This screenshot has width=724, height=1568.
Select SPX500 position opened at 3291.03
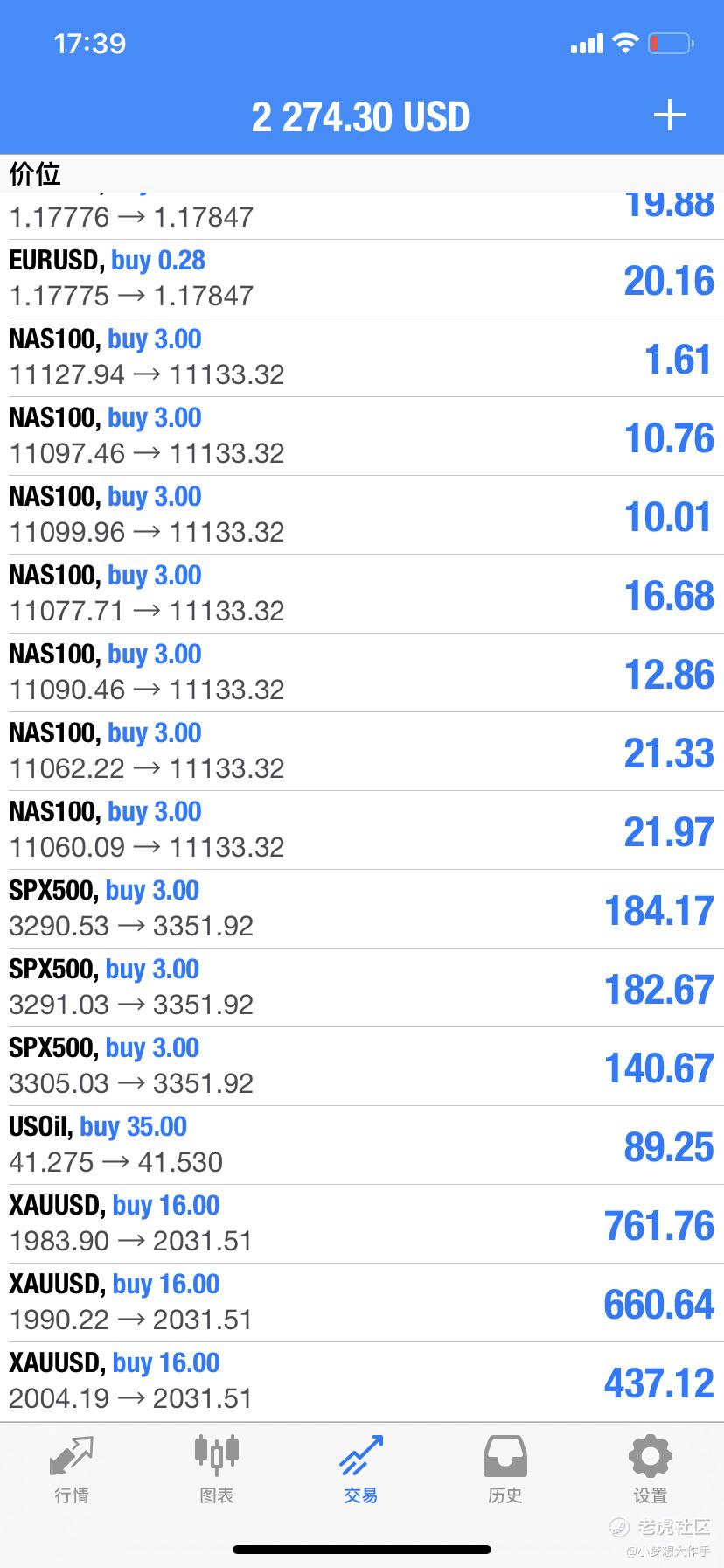tap(362, 988)
